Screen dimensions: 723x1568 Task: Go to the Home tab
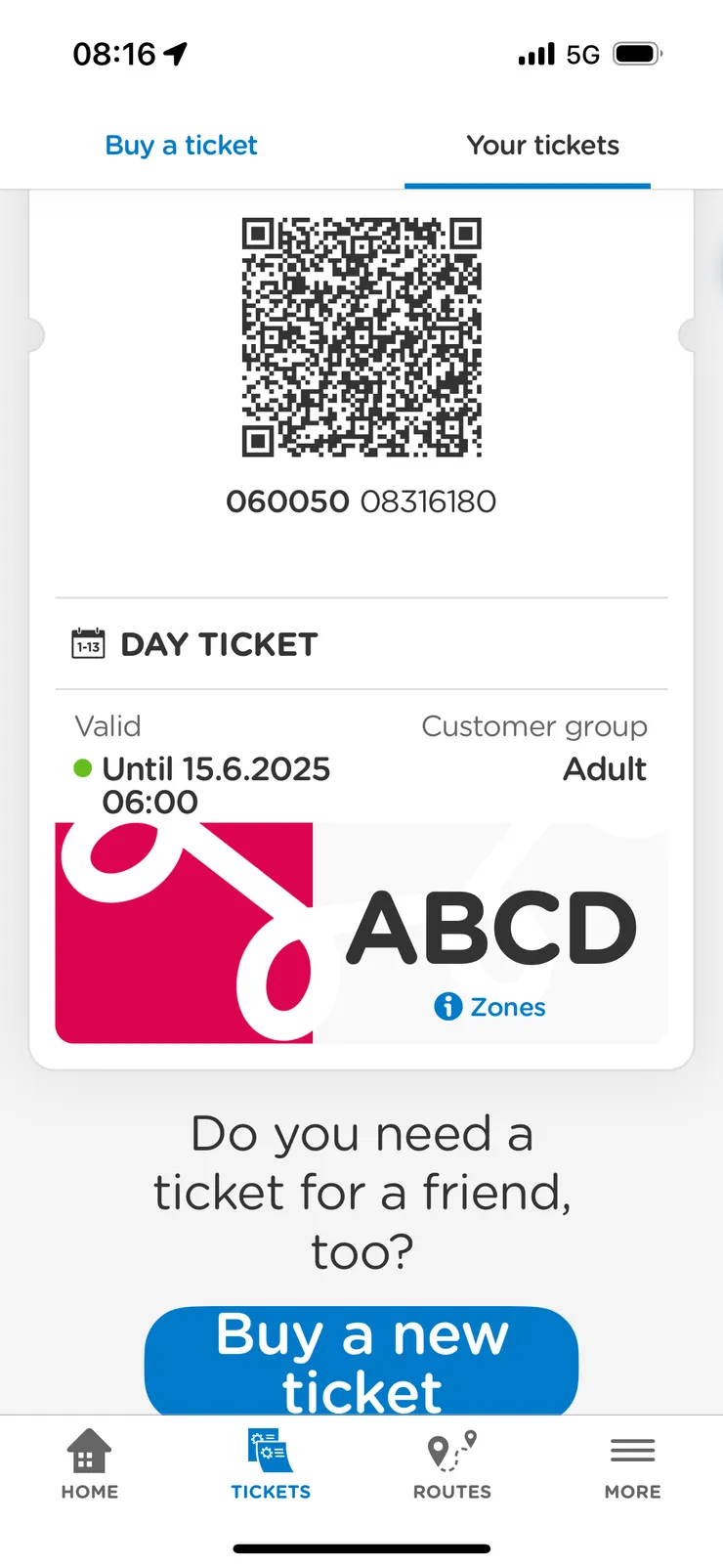click(x=90, y=1464)
